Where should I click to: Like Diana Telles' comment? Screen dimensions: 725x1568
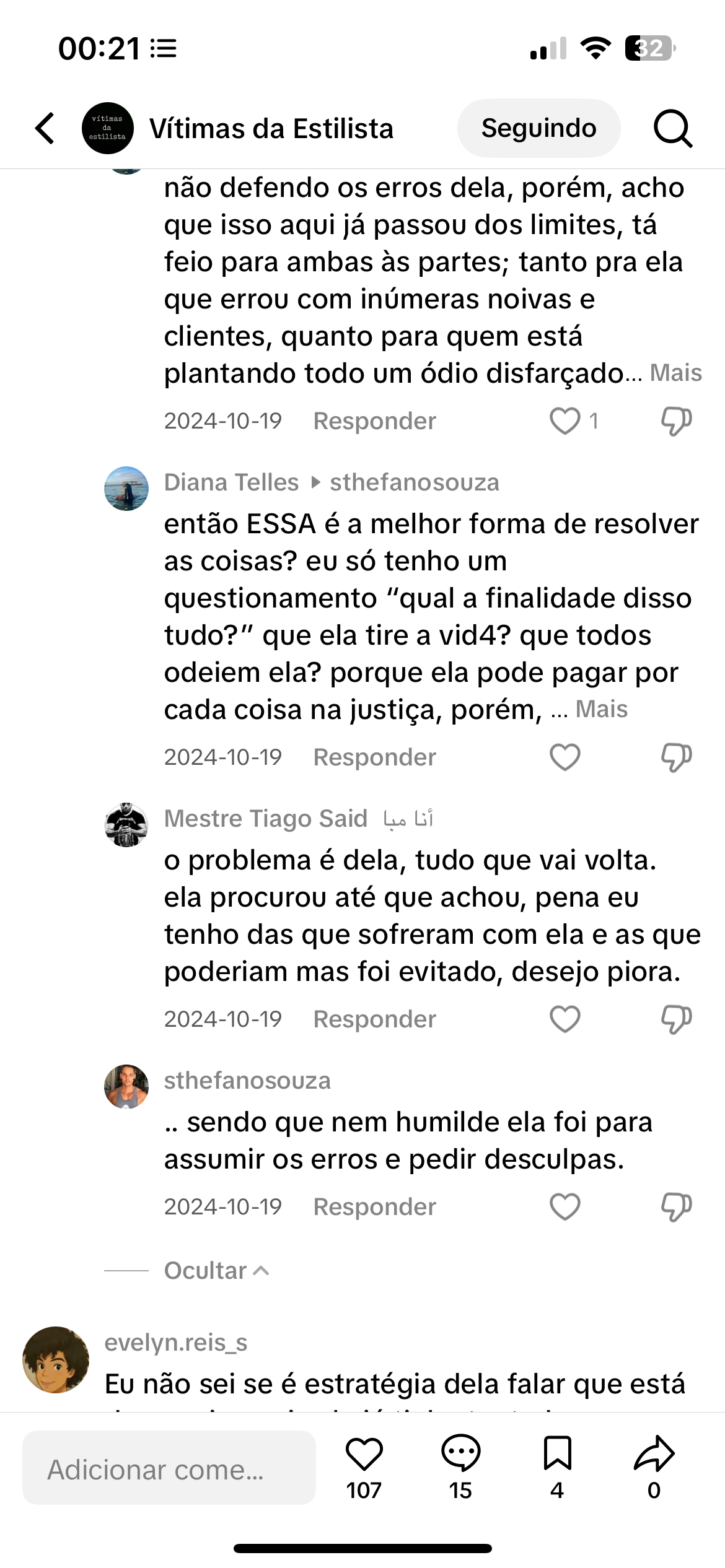[565, 757]
